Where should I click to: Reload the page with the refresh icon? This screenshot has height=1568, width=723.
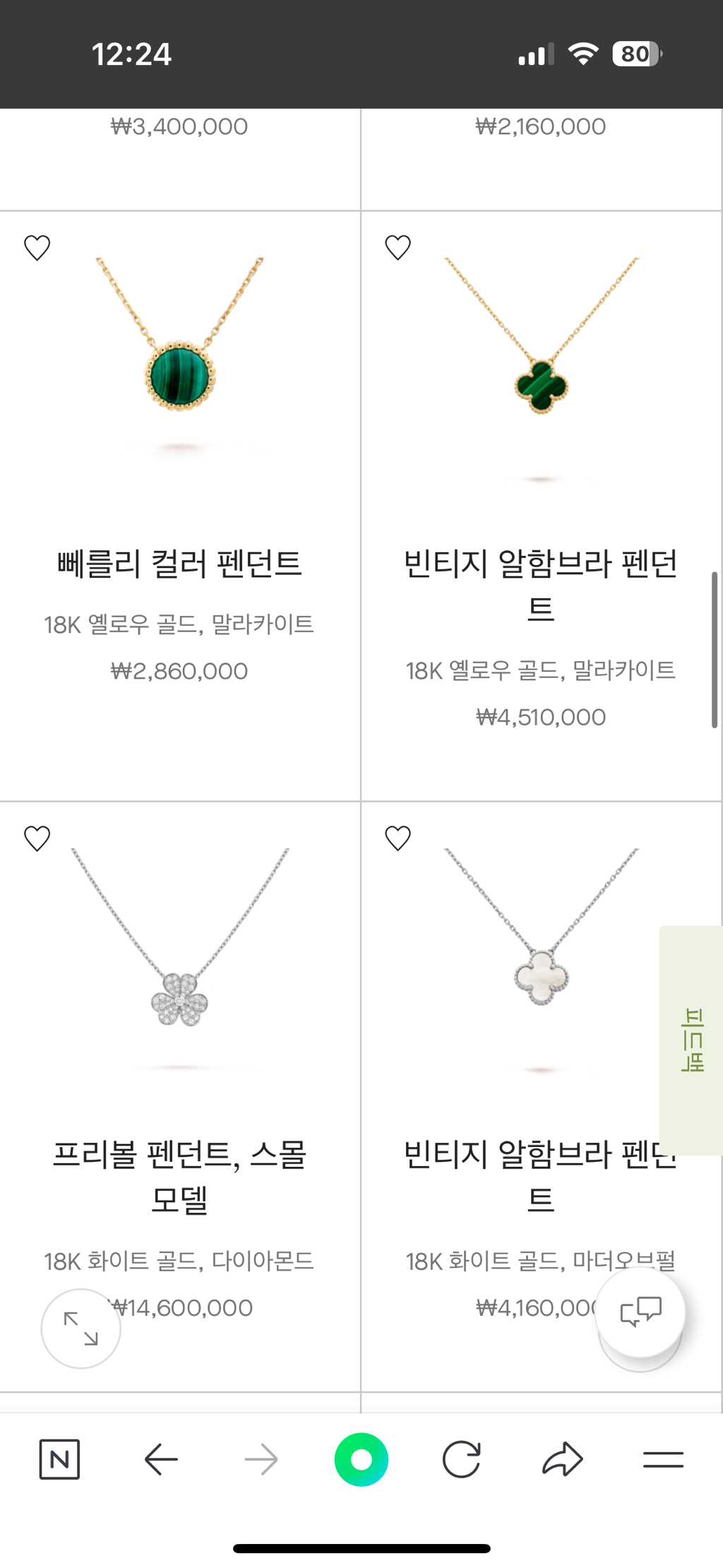(x=461, y=1460)
